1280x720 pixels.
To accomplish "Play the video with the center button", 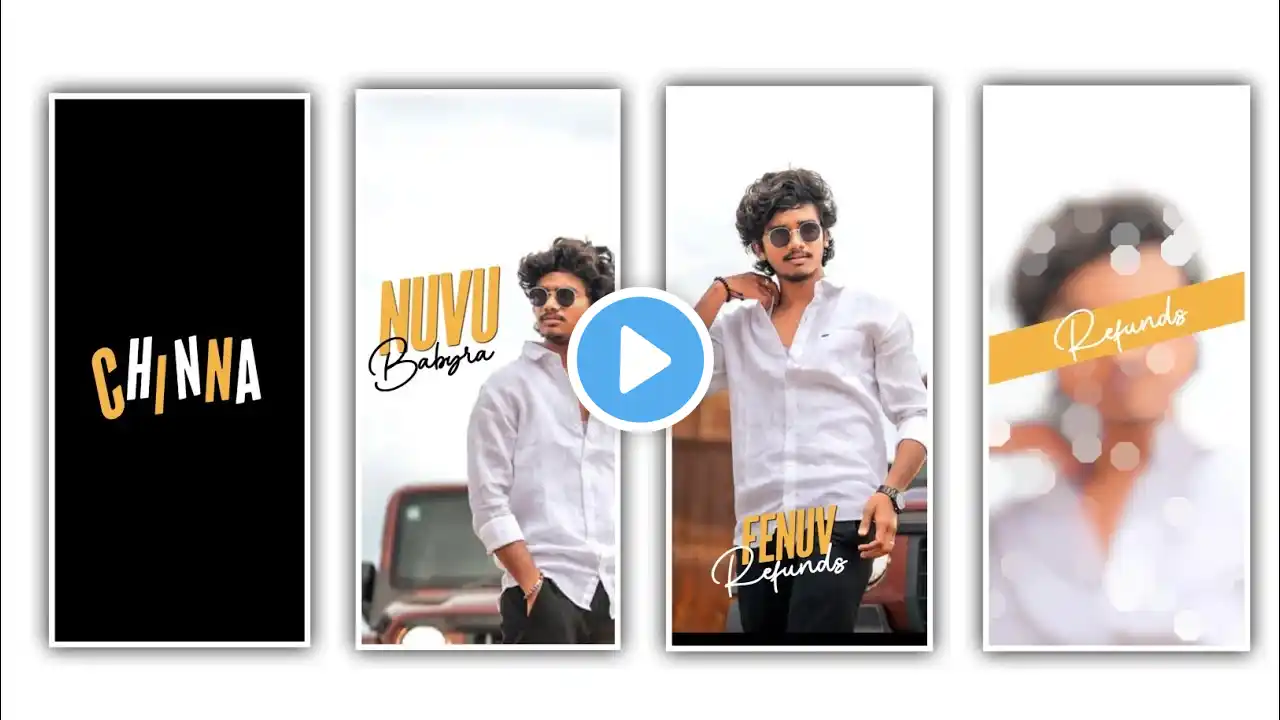I will (x=640, y=360).
